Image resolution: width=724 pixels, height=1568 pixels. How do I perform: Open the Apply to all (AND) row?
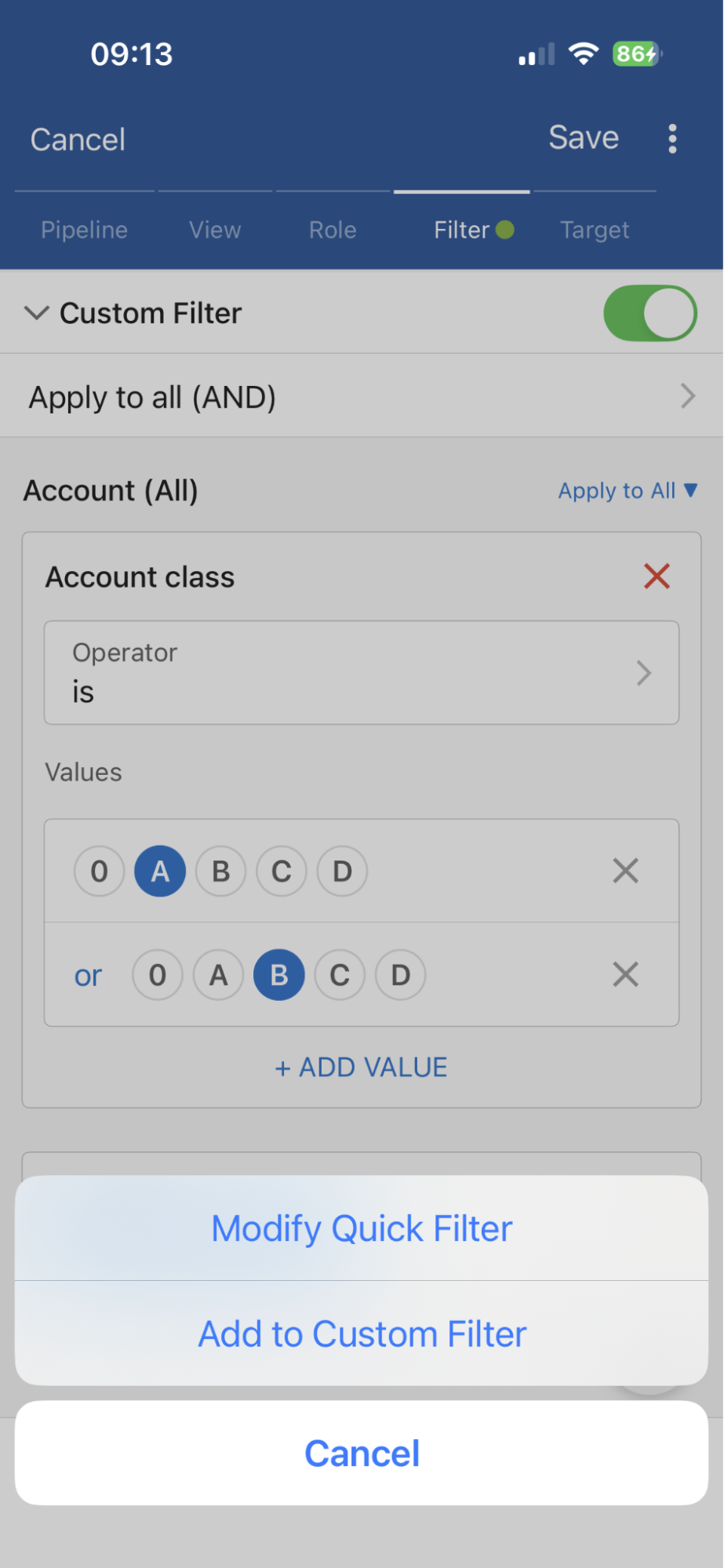pos(362,397)
